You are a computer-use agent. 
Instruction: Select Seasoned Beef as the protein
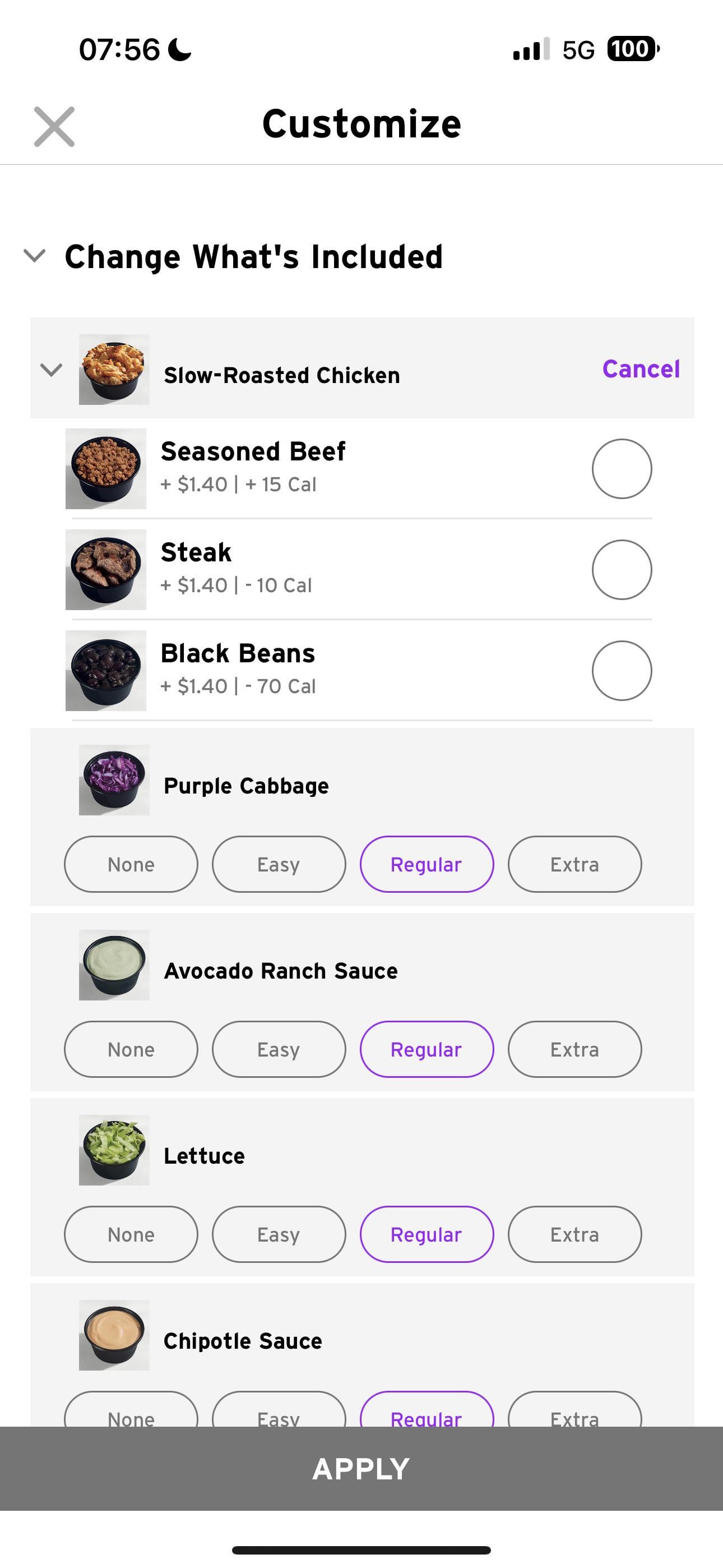click(x=622, y=469)
